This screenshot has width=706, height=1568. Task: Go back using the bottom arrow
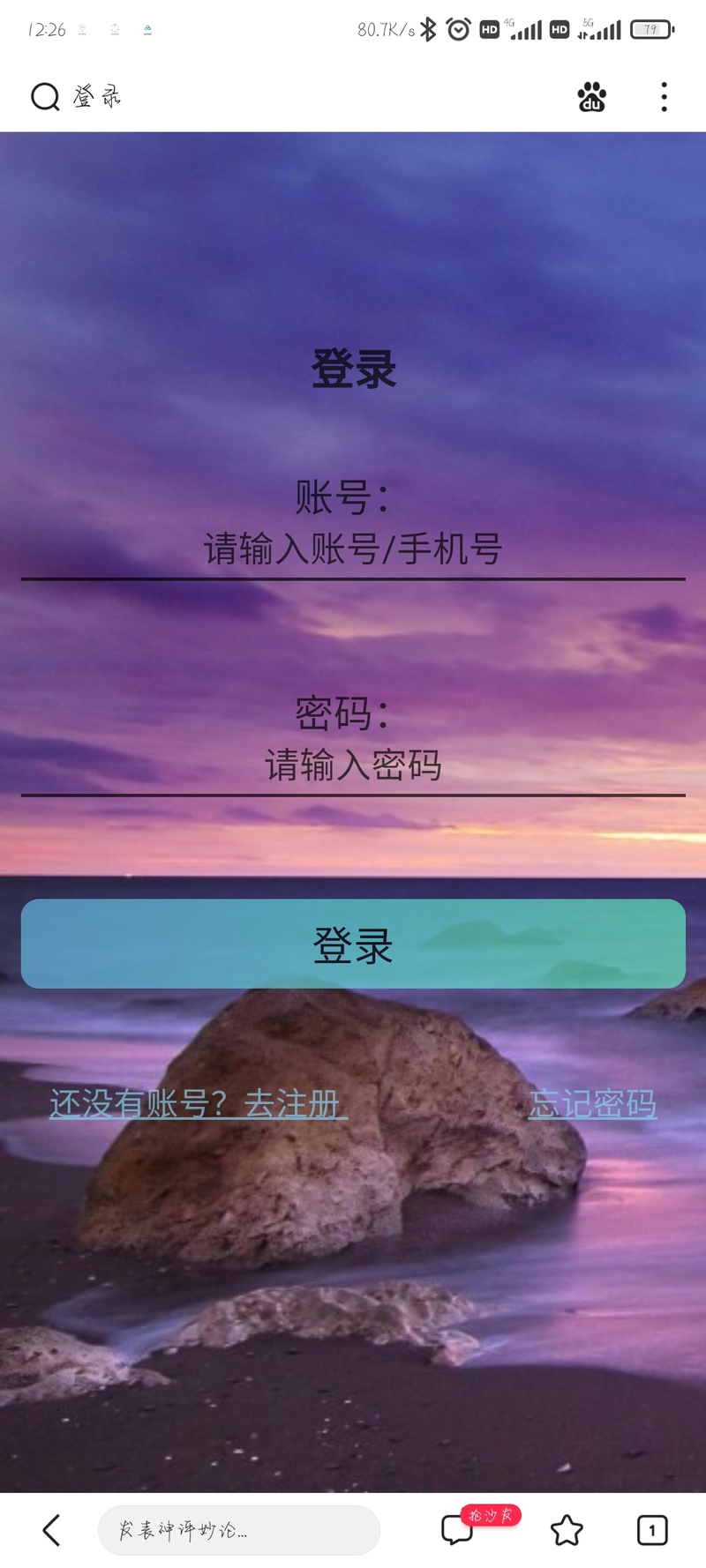click(51, 1530)
